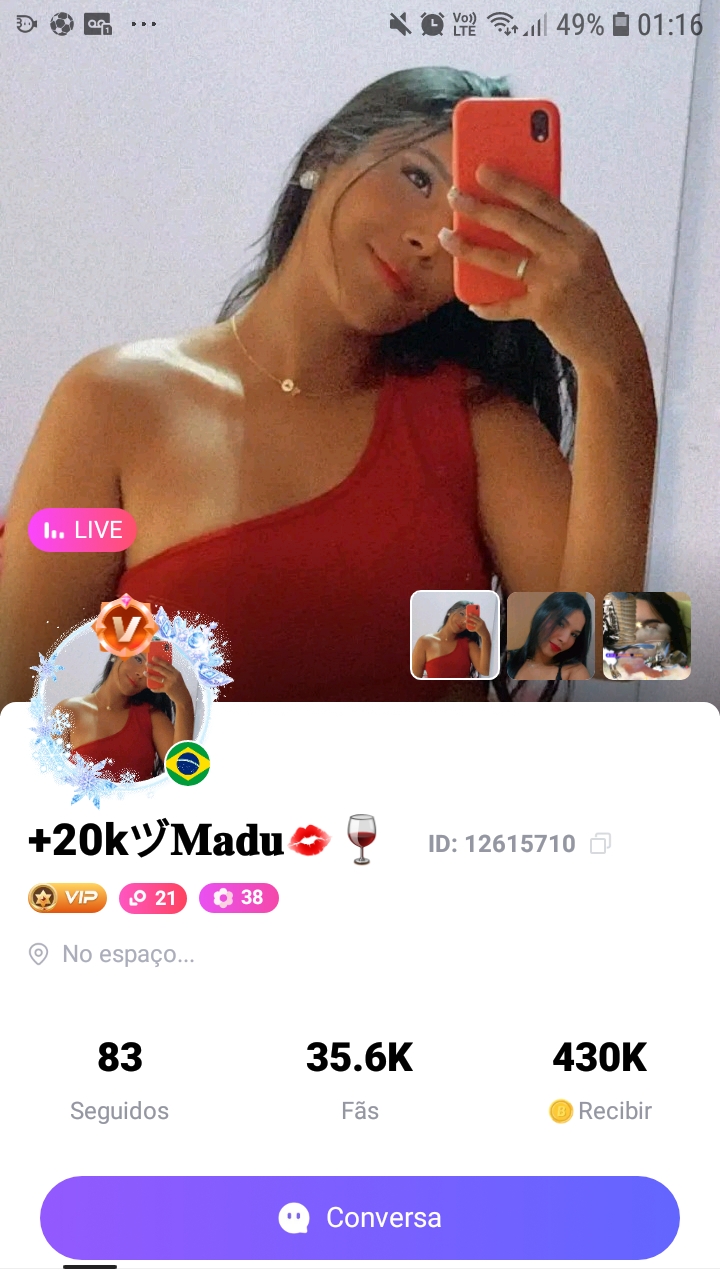Copy the user ID 12615710
The width and height of the screenshot is (720, 1280).
point(600,844)
